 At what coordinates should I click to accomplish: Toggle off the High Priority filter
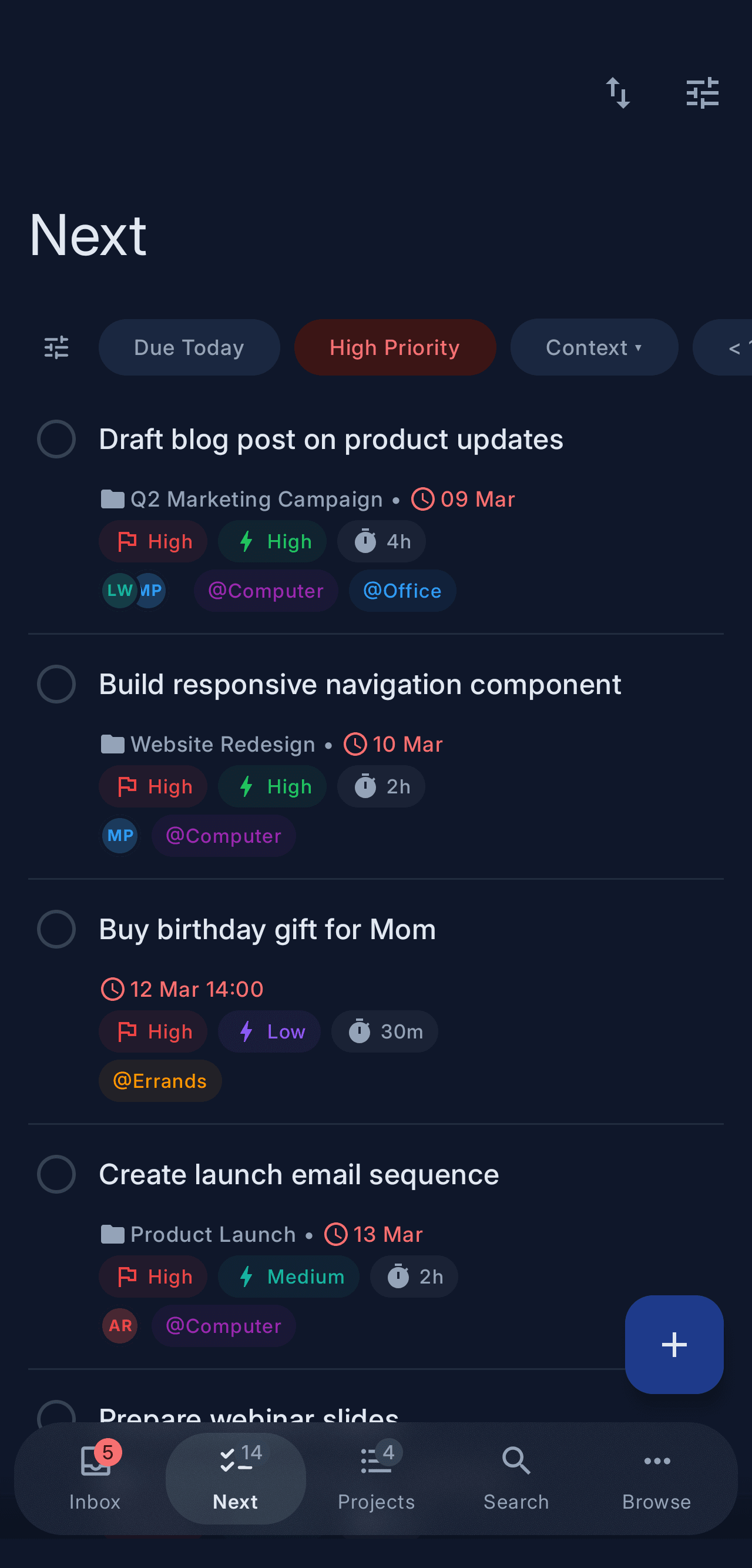395,347
